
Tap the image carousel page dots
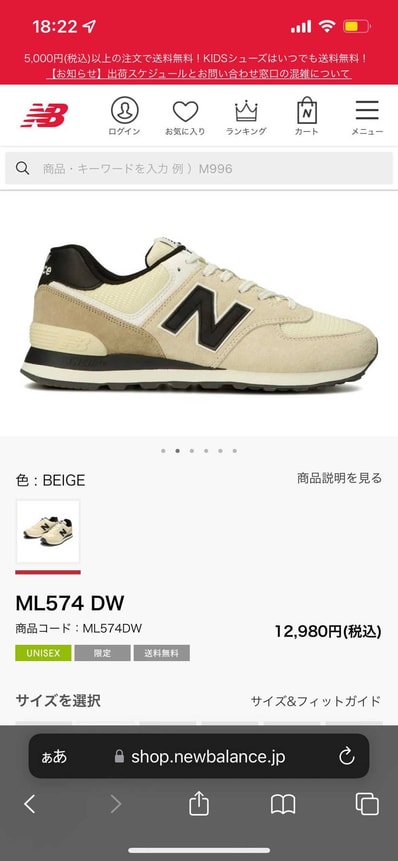pos(199,451)
